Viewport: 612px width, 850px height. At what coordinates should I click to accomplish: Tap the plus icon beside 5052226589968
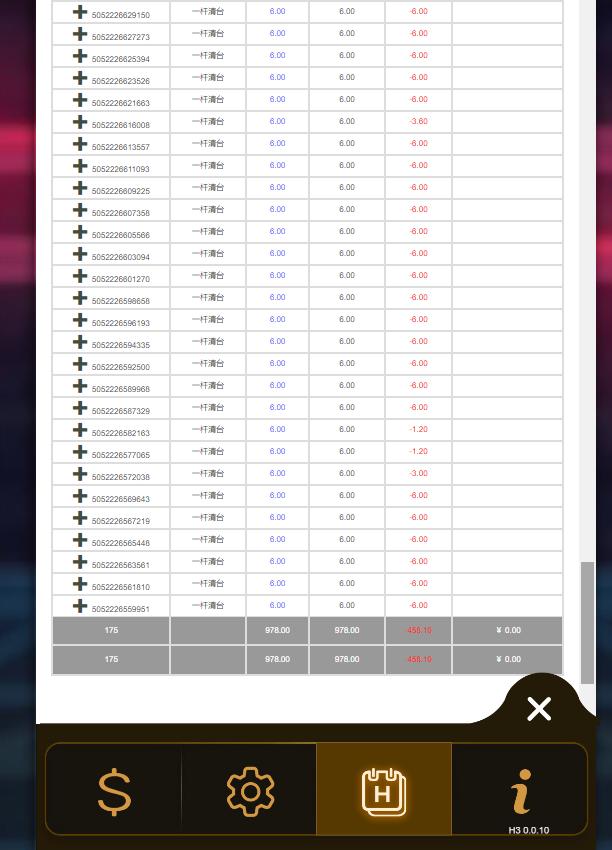(80, 386)
